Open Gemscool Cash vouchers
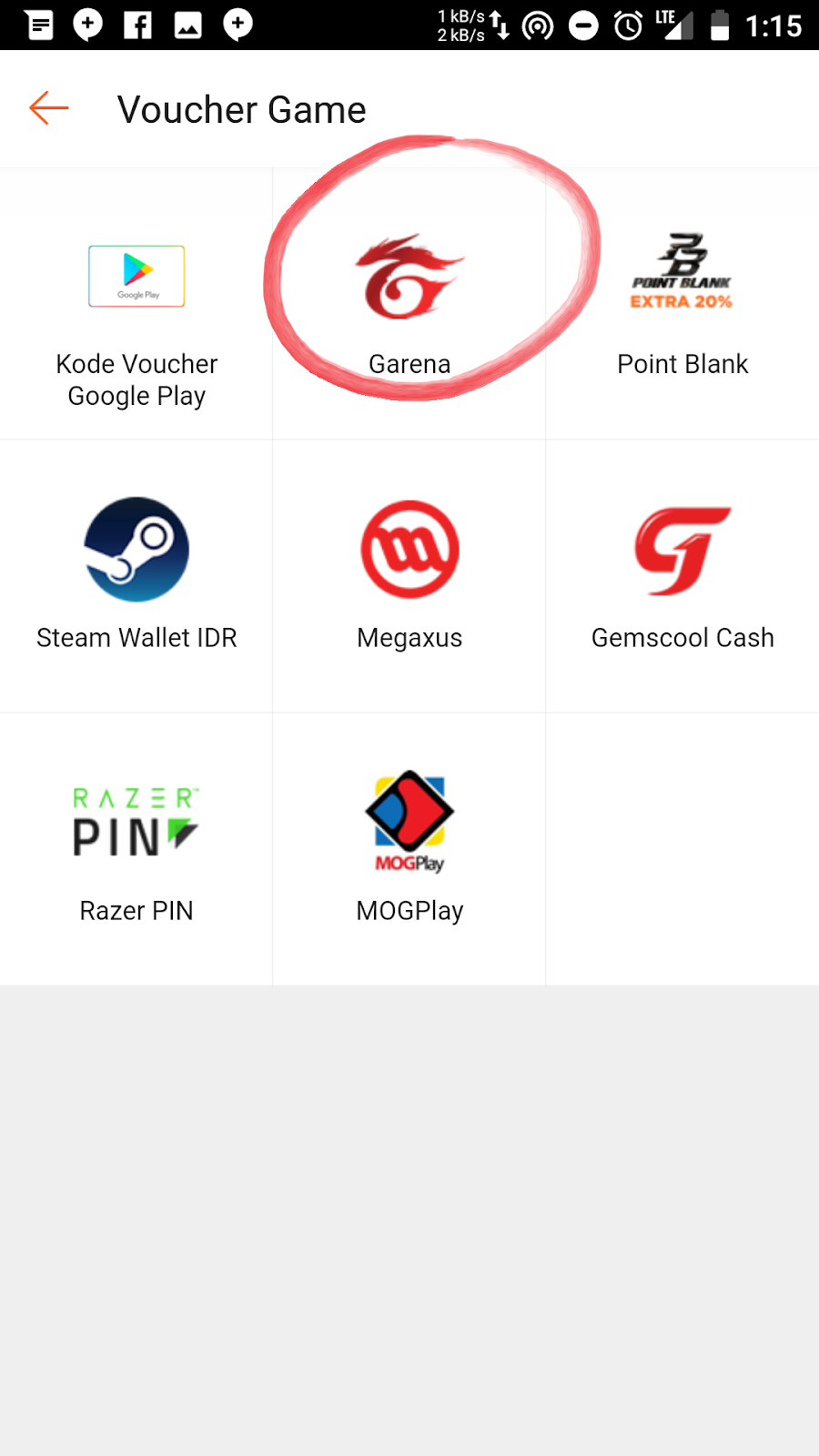 682,575
